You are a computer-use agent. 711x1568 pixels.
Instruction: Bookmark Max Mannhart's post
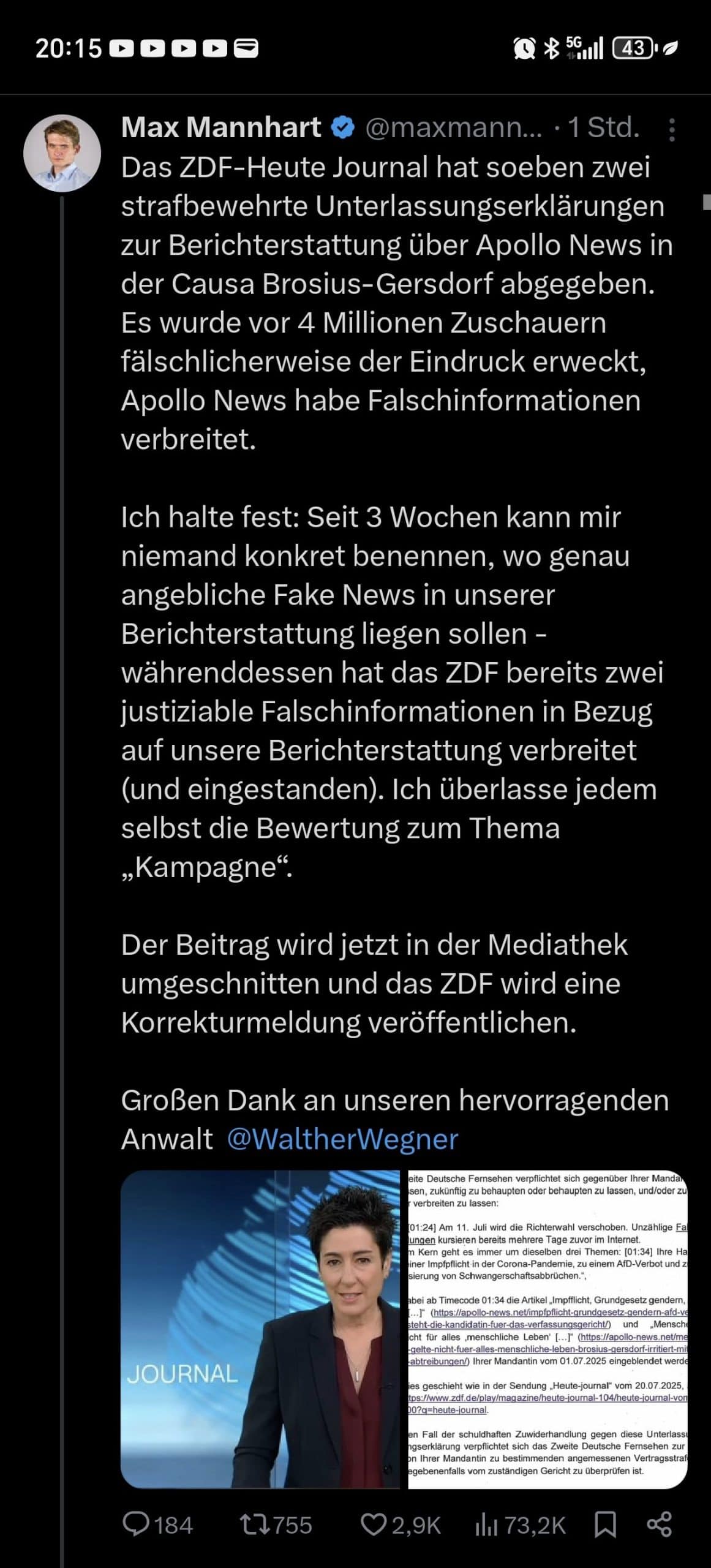(x=606, y=1525)
